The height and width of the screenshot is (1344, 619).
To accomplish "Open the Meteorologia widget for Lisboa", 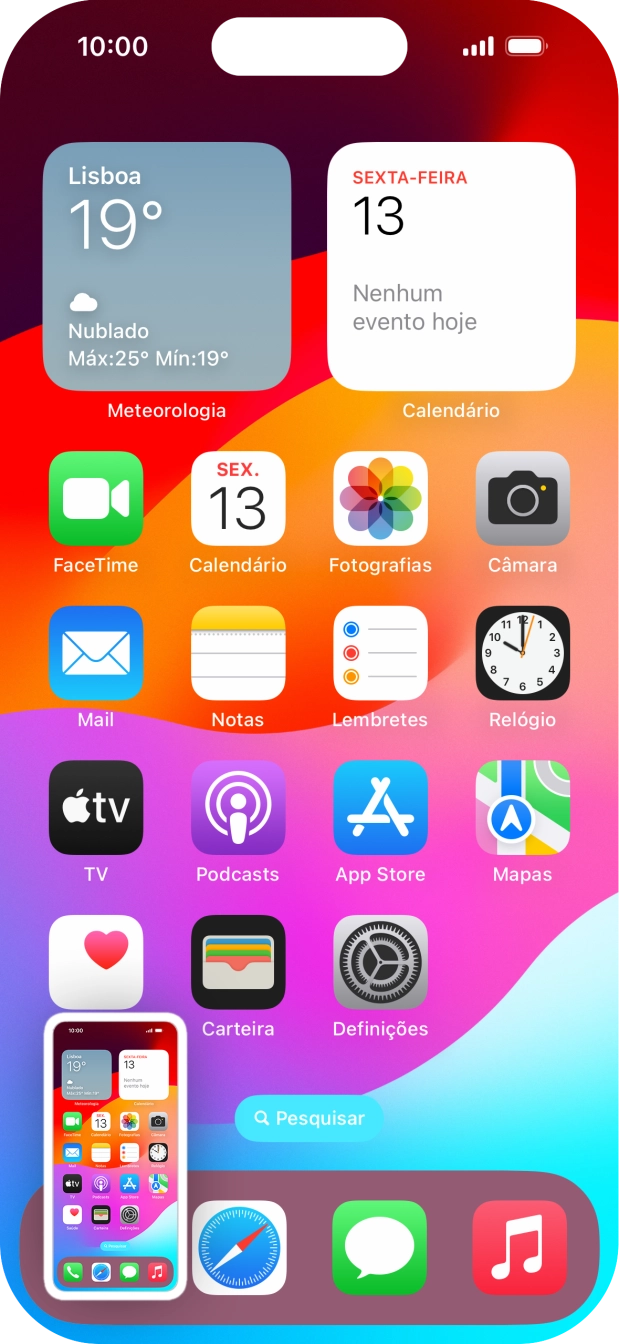I will [167, 266].
